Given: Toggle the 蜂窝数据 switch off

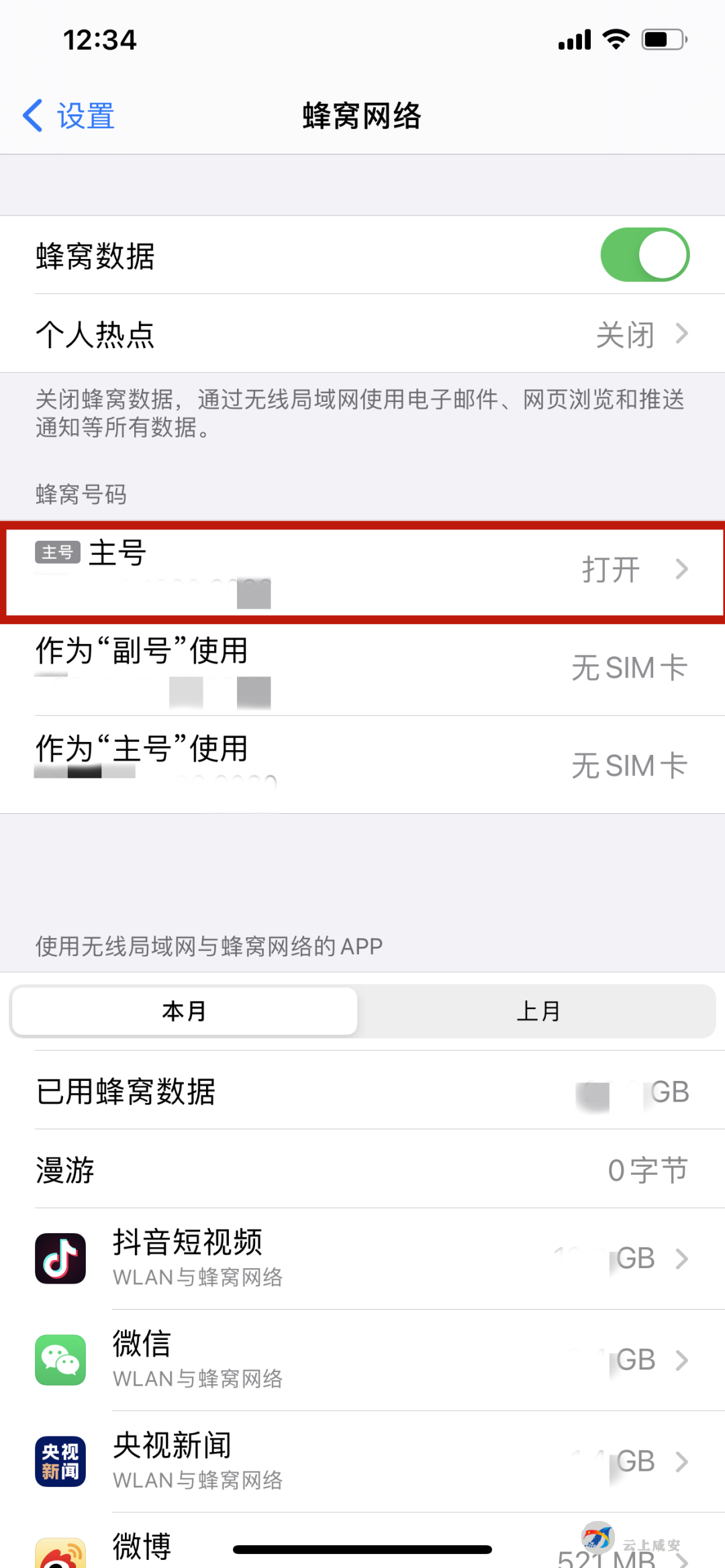Looking at the screenshot, I should click(644, 255).
